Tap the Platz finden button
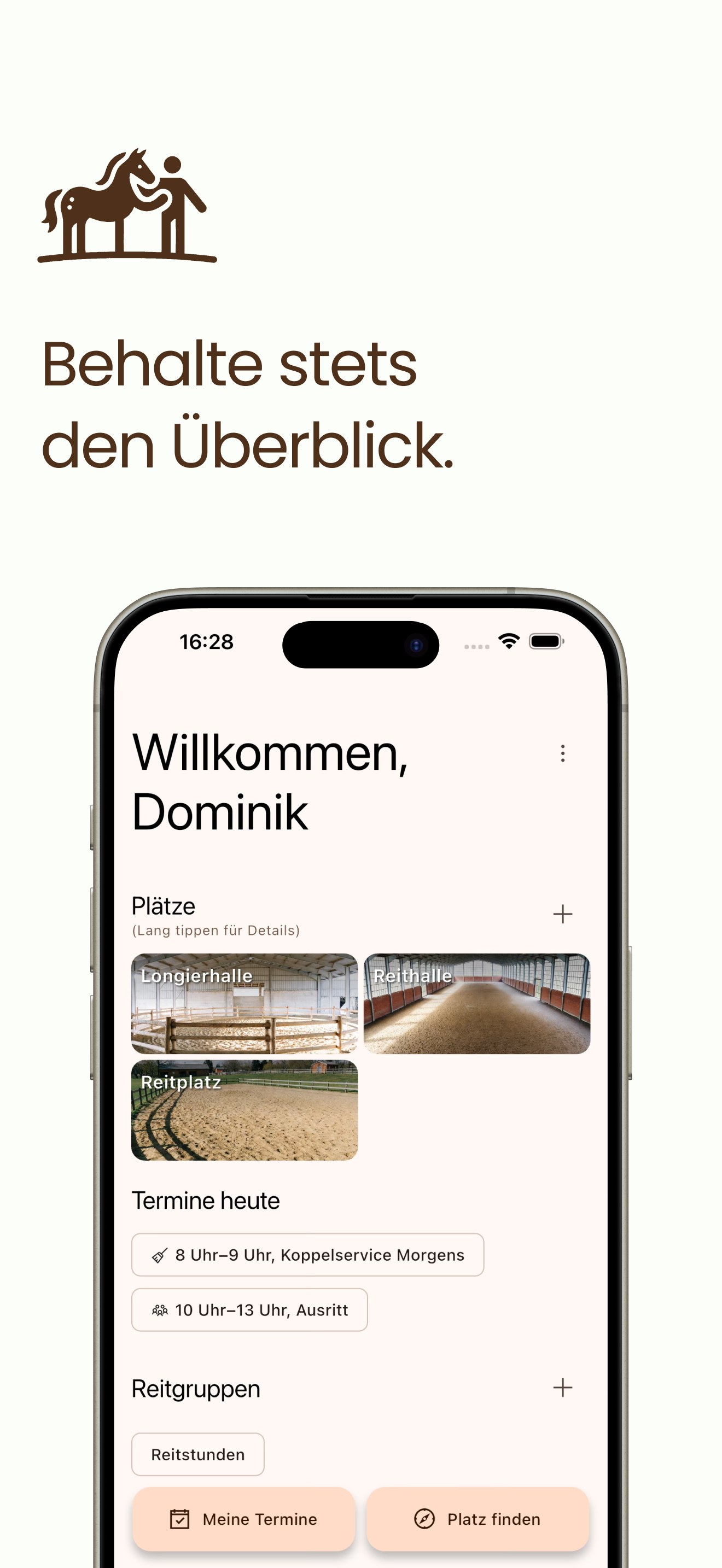The height and width of the screenshot is (1568, 722). pyautogui.click(x=478, y=1519)
